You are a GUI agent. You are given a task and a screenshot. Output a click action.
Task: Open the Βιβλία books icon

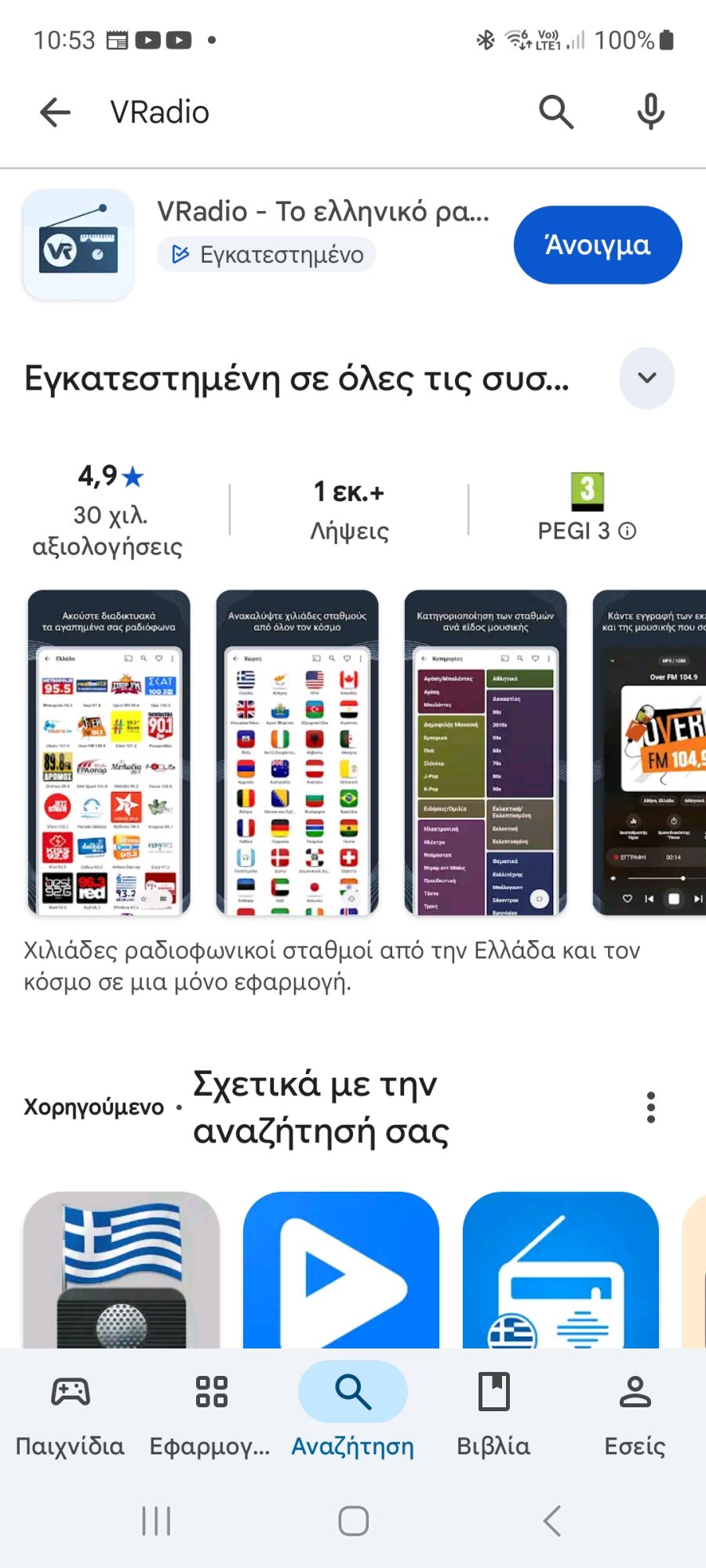point(493,1392)
